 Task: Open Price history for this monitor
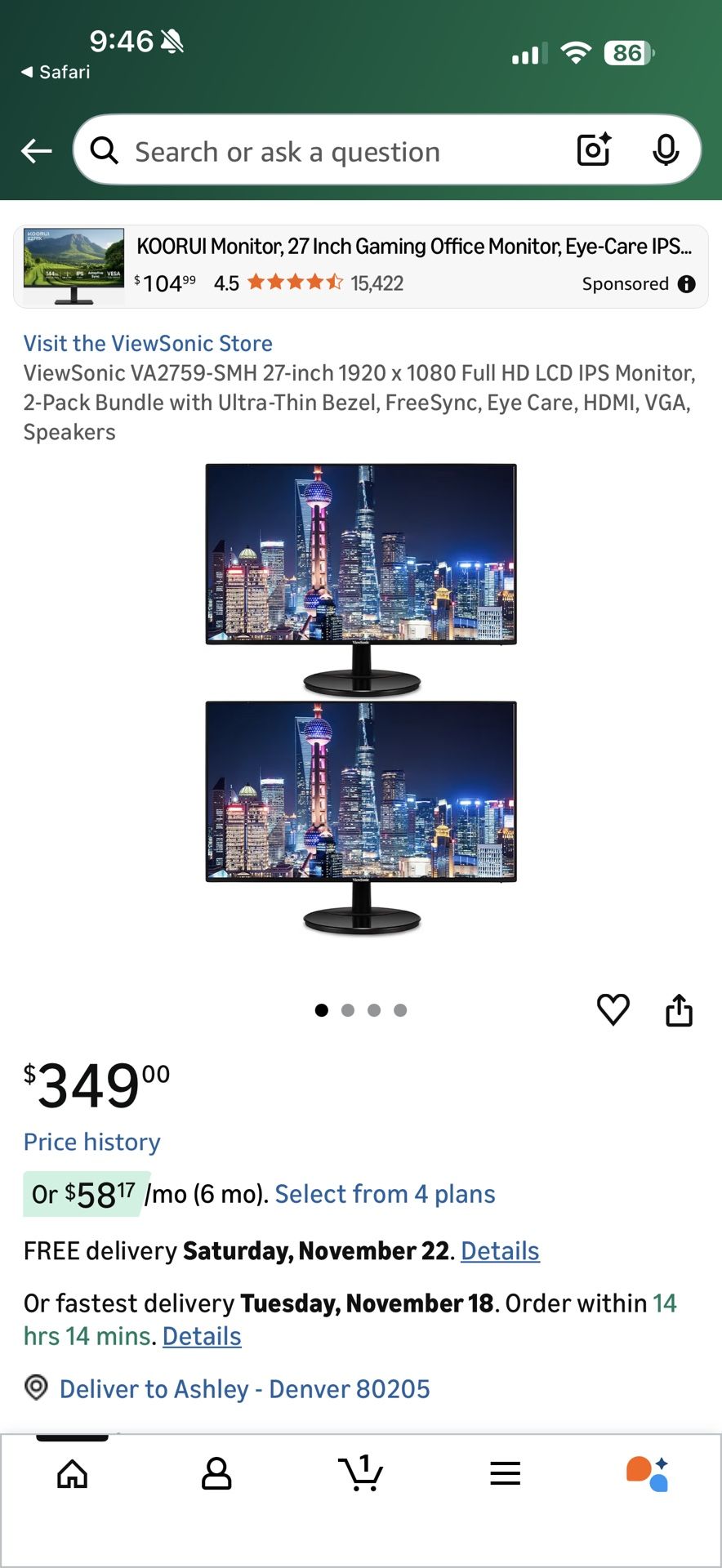tap(91, 1142)
